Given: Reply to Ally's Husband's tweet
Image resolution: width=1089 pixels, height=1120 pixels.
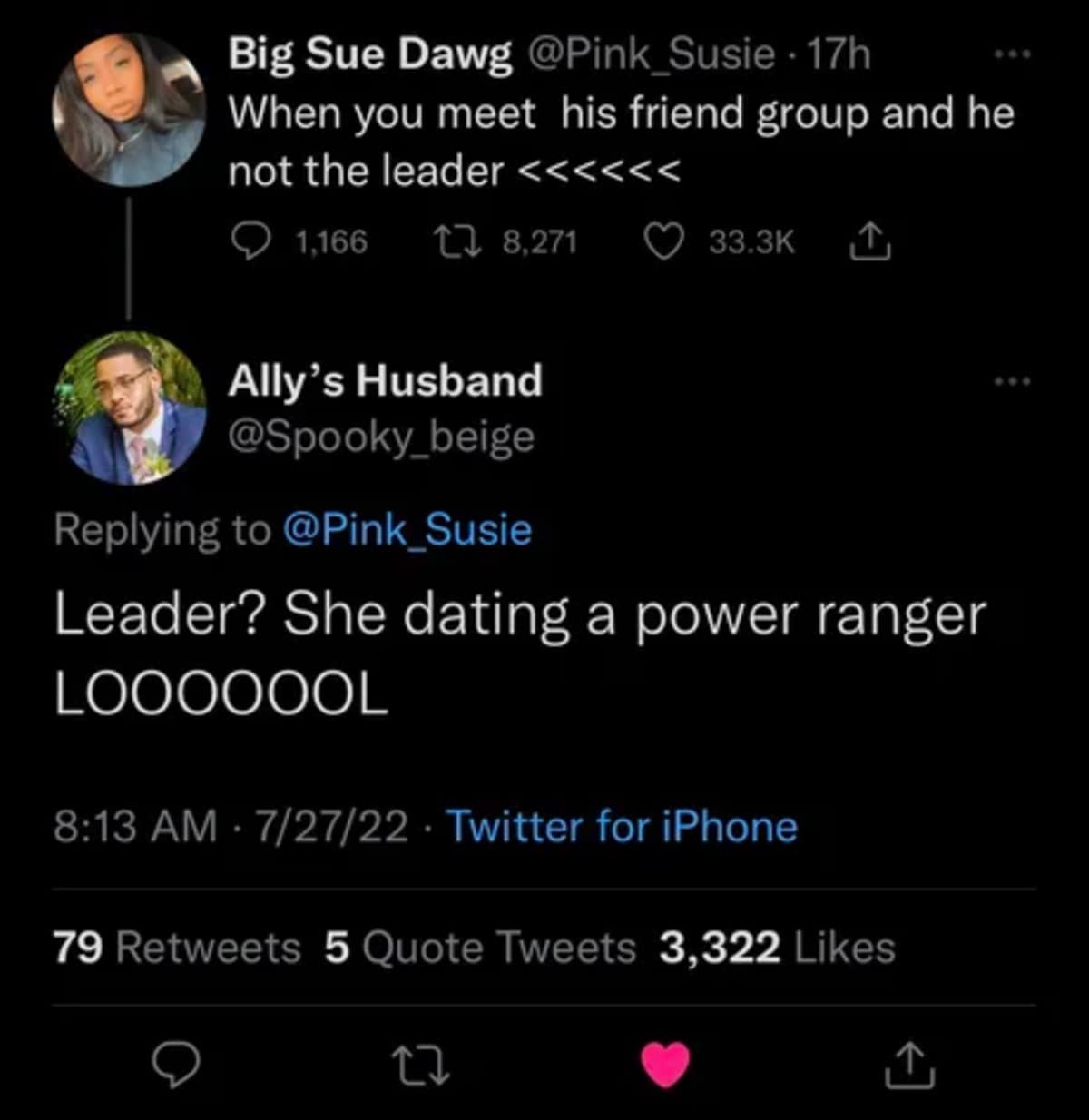Looking at the screenshot, I should [x=176, y=1066].
